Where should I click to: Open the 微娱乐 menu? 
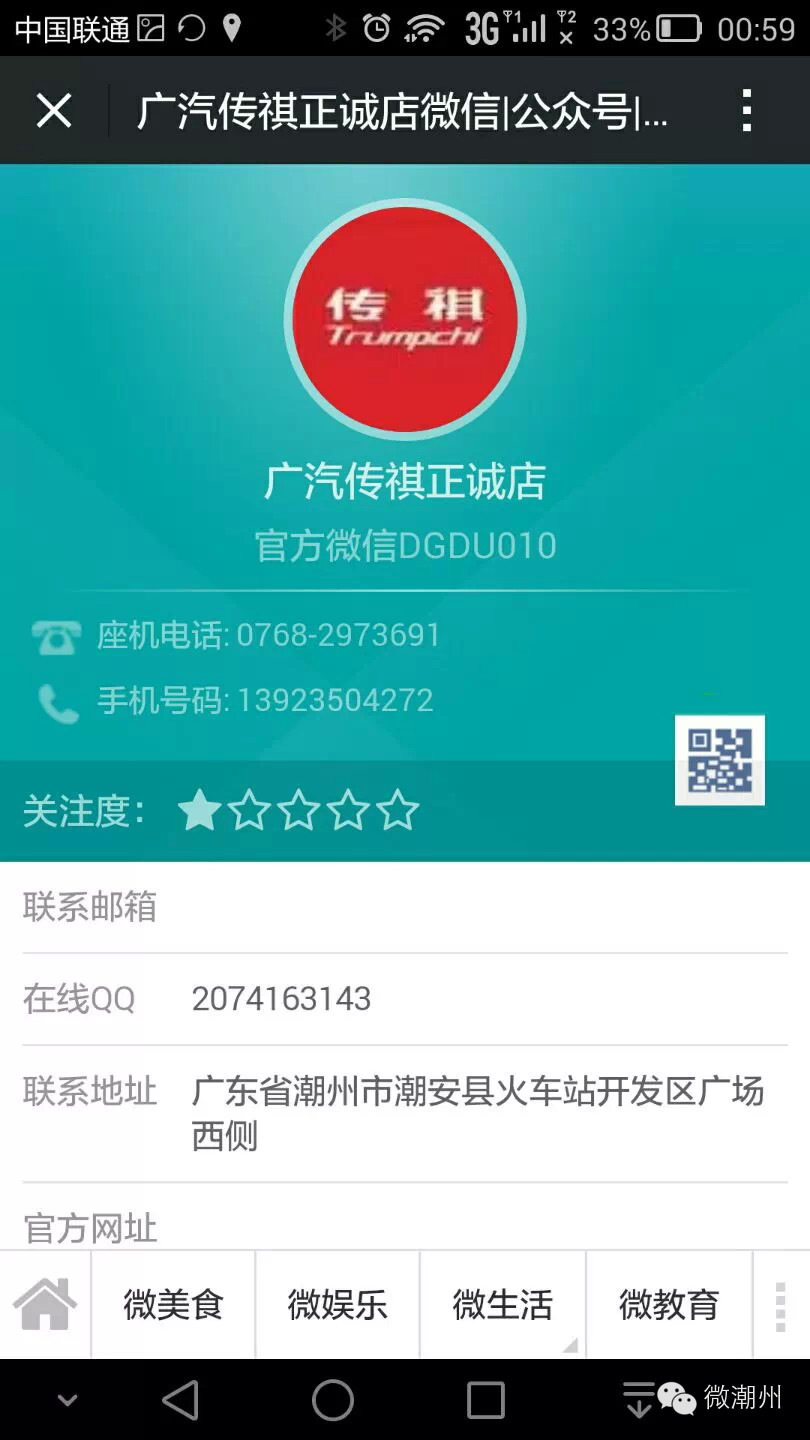pos(338,1304)
